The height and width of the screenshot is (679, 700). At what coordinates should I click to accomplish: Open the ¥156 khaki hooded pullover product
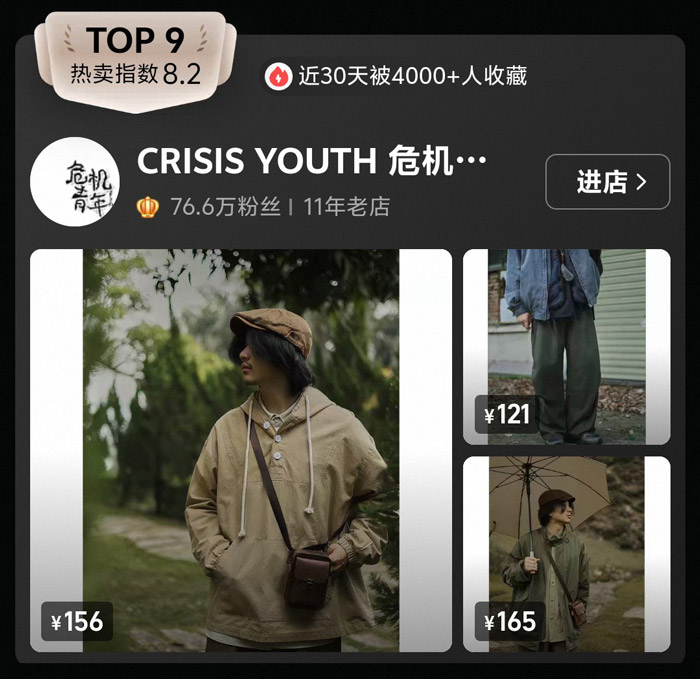(x=241, y=450)
